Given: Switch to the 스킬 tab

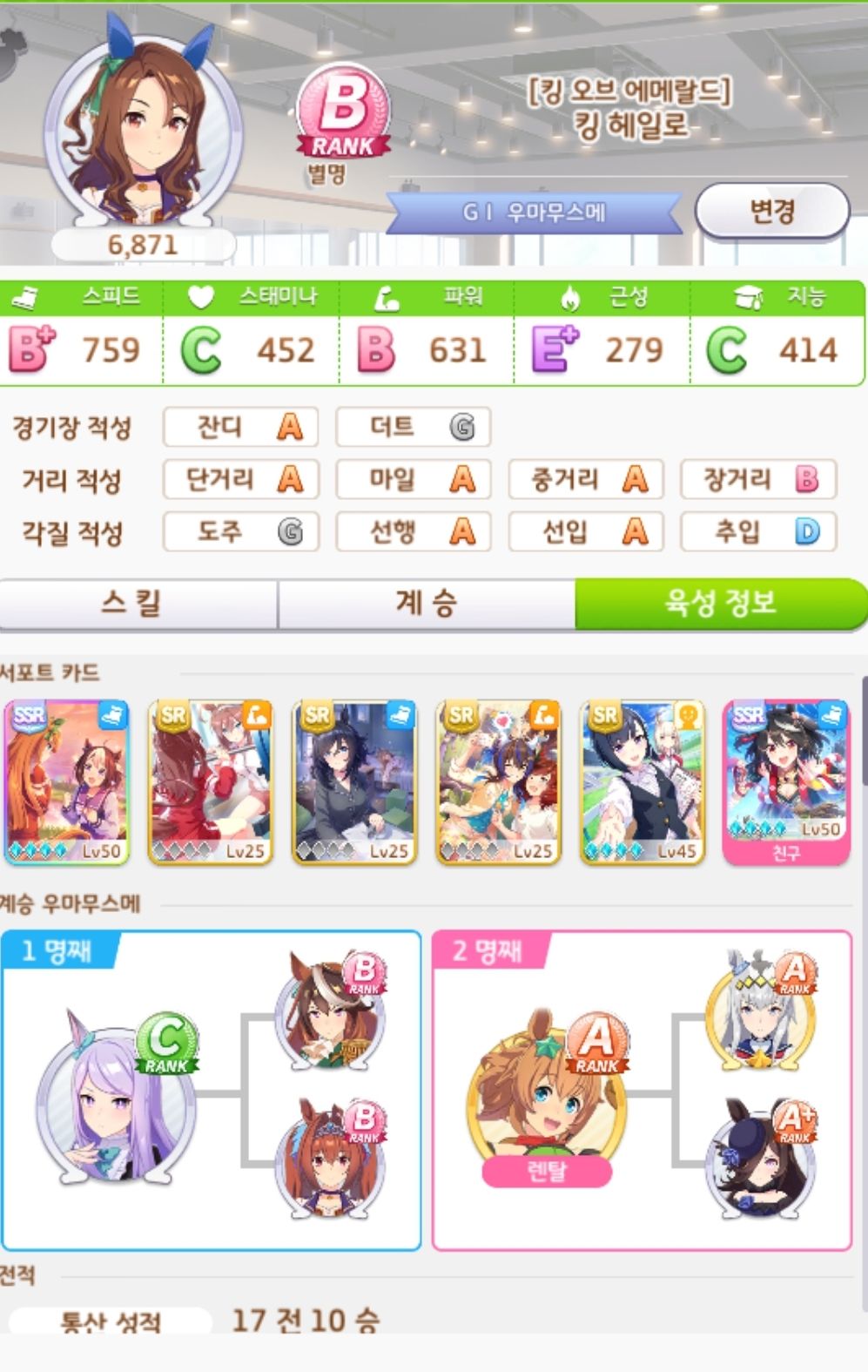Looking at the screenshot, I should pyautogui.click(x=139, y=603).
